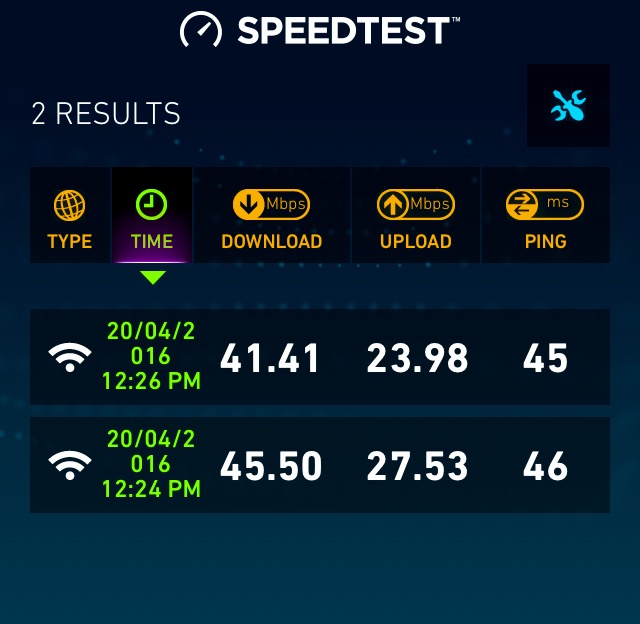Open the 12:26 PM test result
640x624 pixels.
320,357
